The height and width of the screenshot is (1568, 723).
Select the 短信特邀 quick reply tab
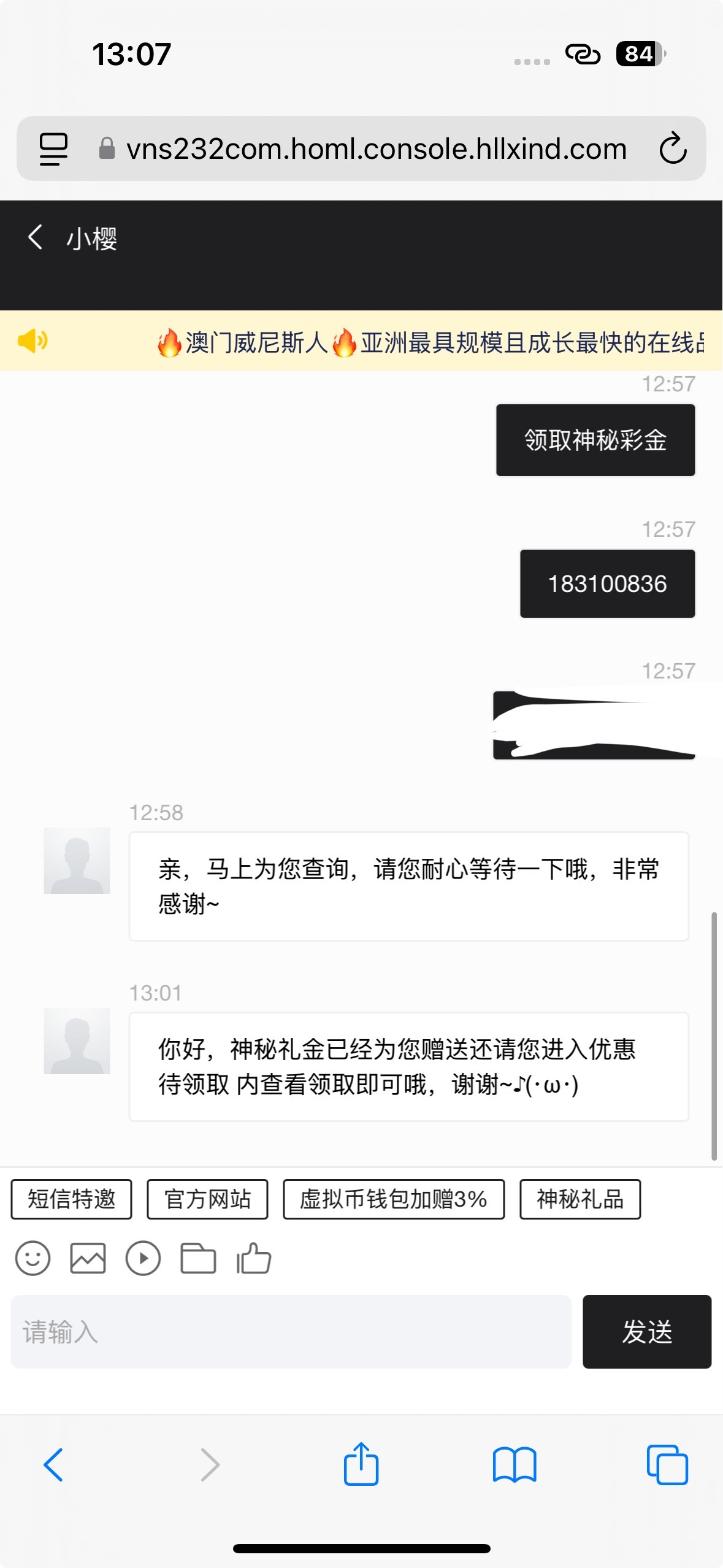tap(71, 1199)
